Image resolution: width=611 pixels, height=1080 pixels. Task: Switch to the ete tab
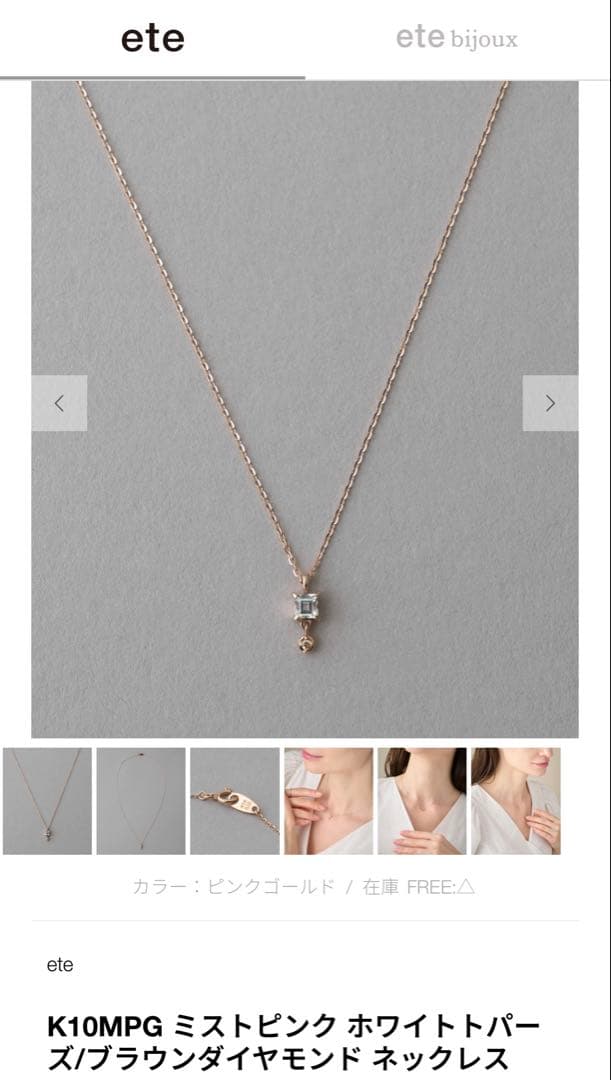click(x=152, y=39)
